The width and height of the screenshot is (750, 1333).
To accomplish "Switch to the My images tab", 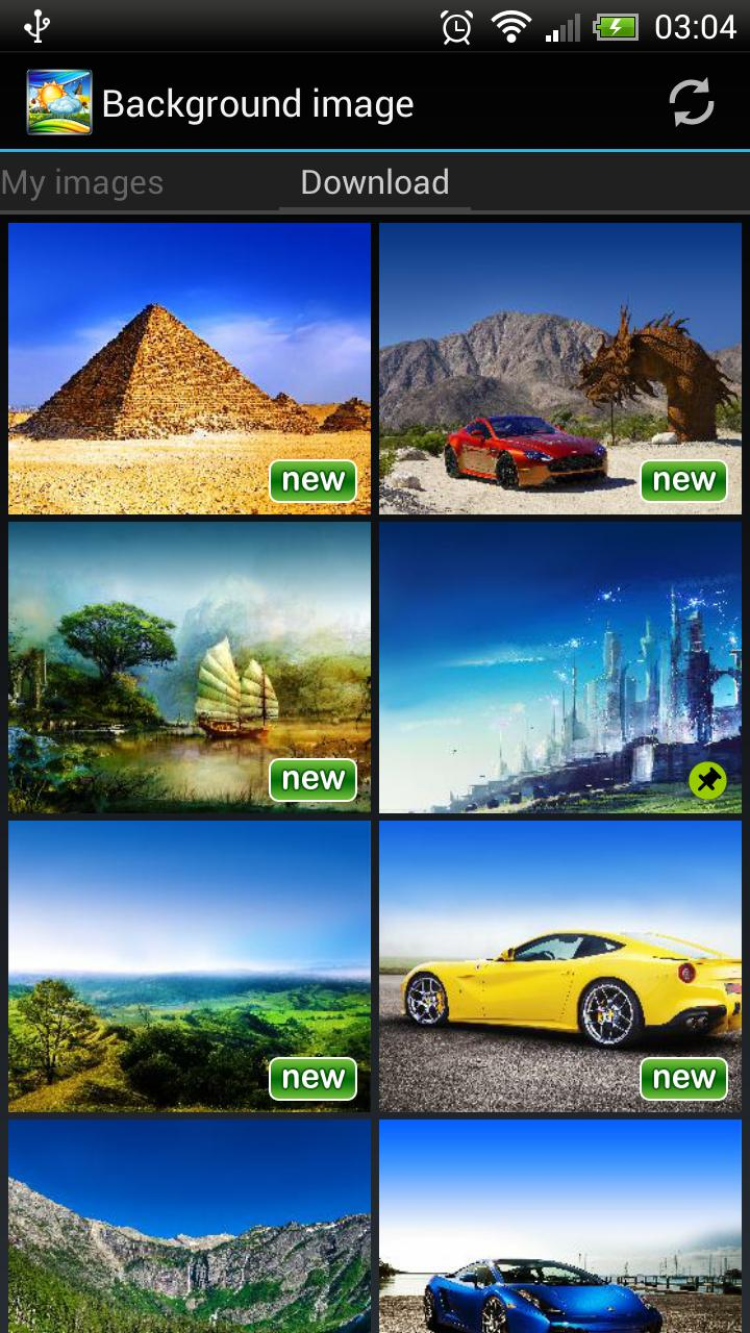I will (x=82, y=183).
